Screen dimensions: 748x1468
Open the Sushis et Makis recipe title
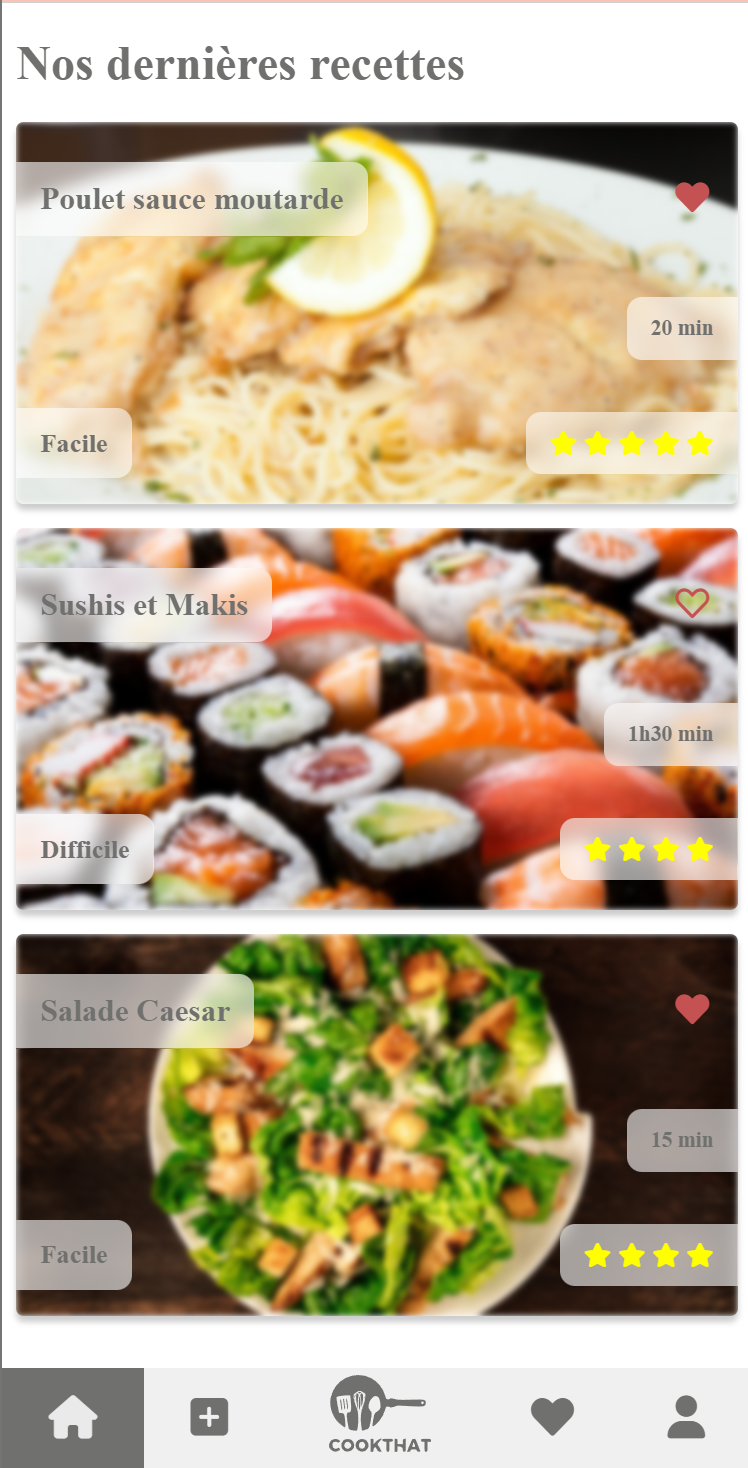(x=143, y=605)
